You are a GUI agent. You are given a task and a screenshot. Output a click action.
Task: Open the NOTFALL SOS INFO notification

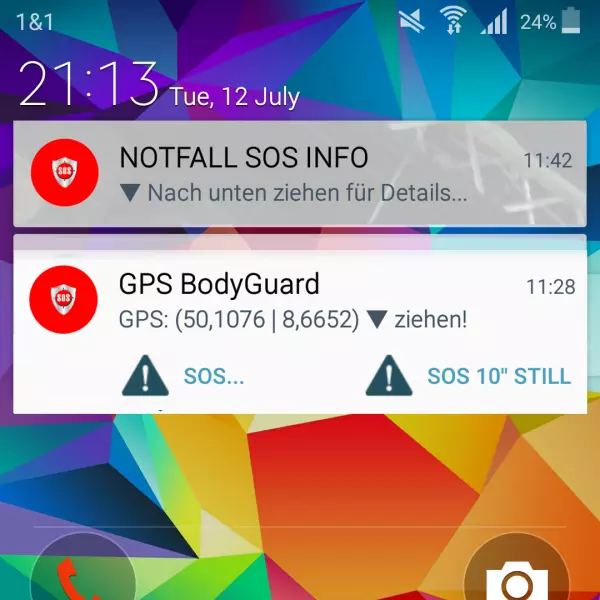coord(300,173)
